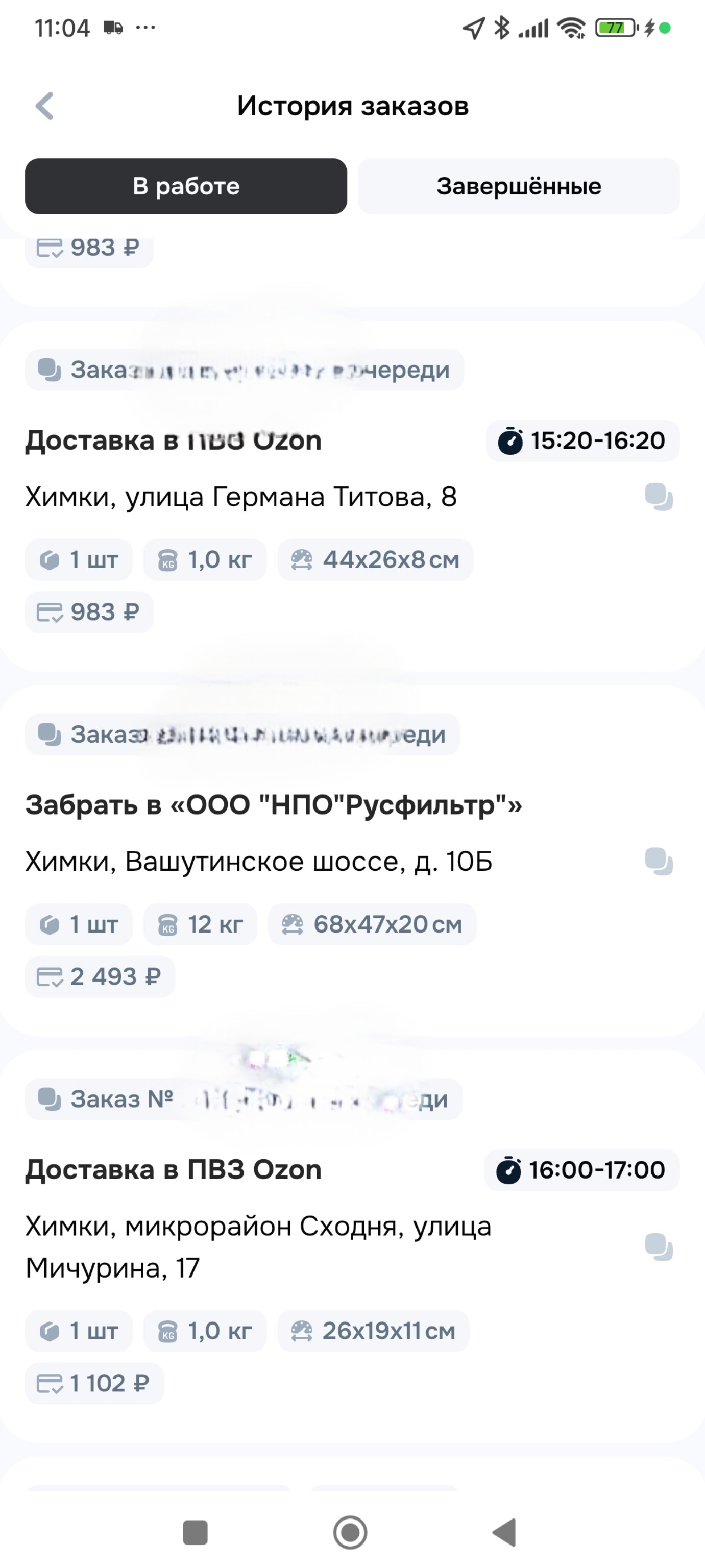Open the order card for ООО НПО Русфильтр pickup

[352, 861]
